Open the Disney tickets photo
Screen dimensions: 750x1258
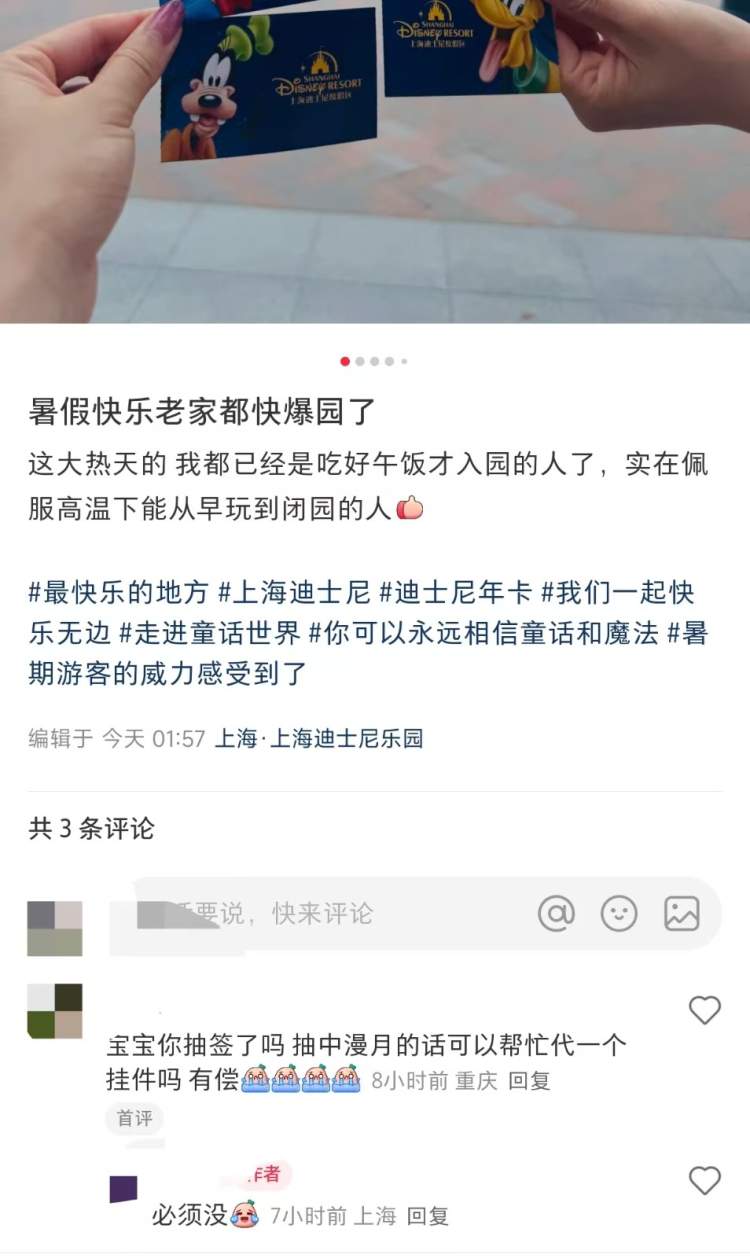tap(375, 160)
